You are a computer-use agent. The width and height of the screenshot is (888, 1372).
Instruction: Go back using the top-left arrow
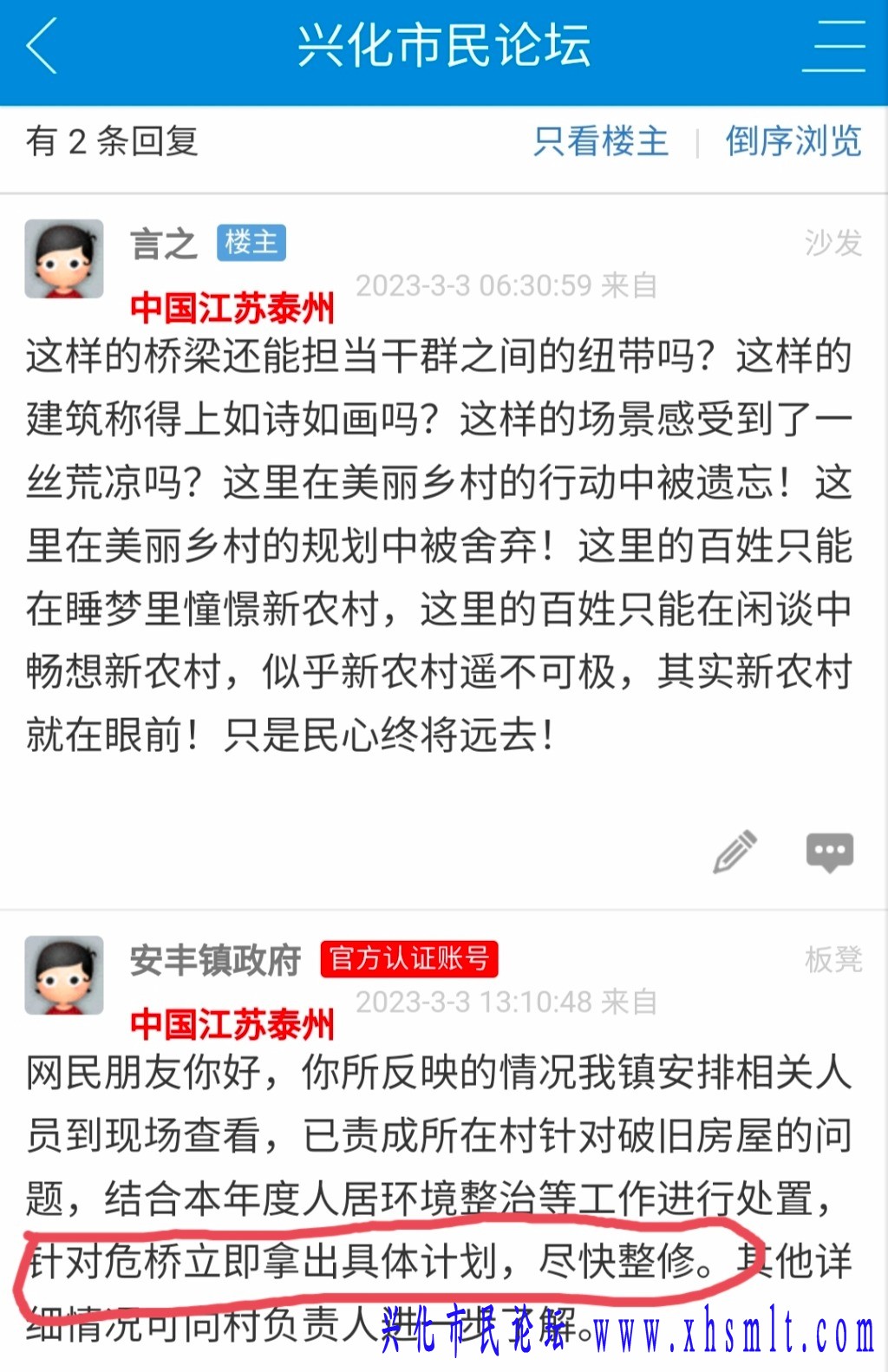(42, 47)
